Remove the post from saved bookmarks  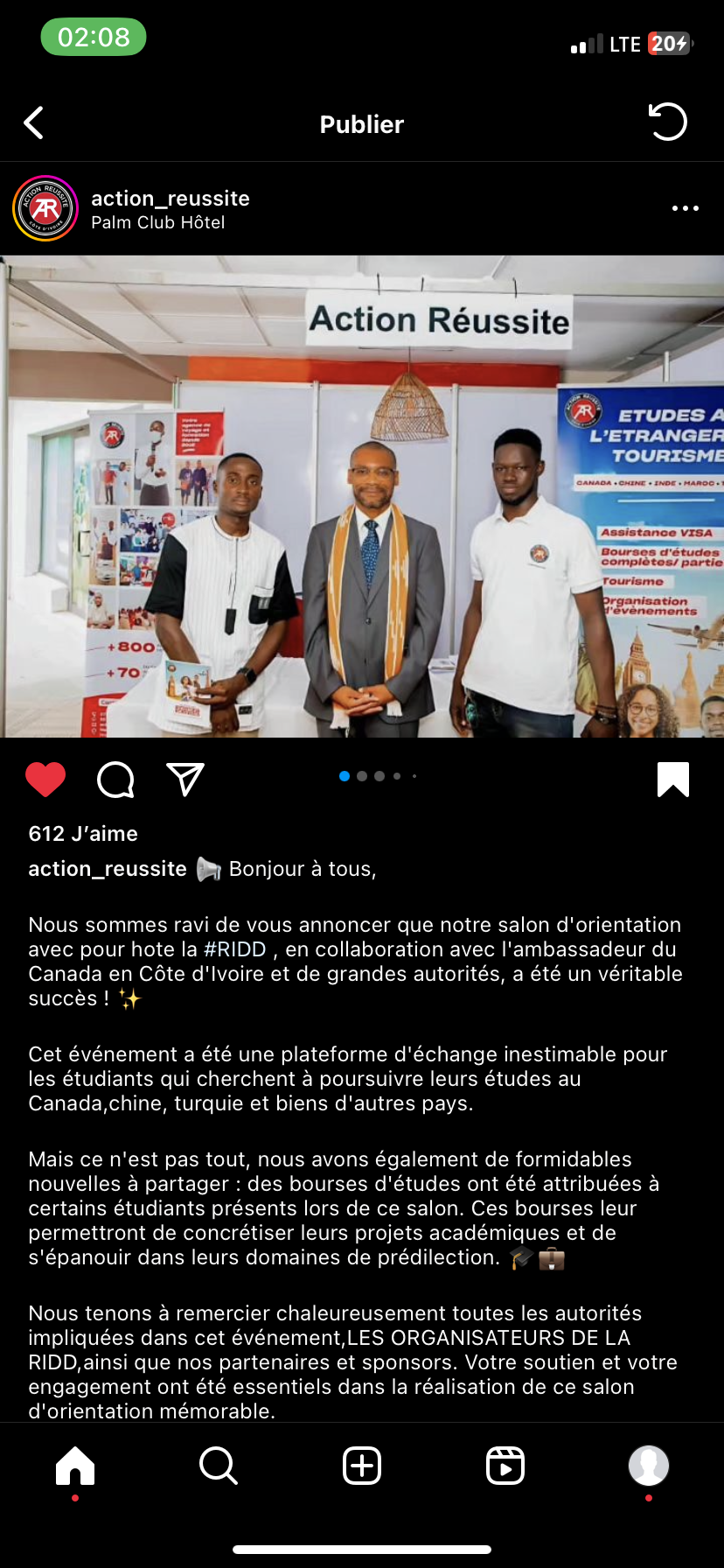click(672, 779)
